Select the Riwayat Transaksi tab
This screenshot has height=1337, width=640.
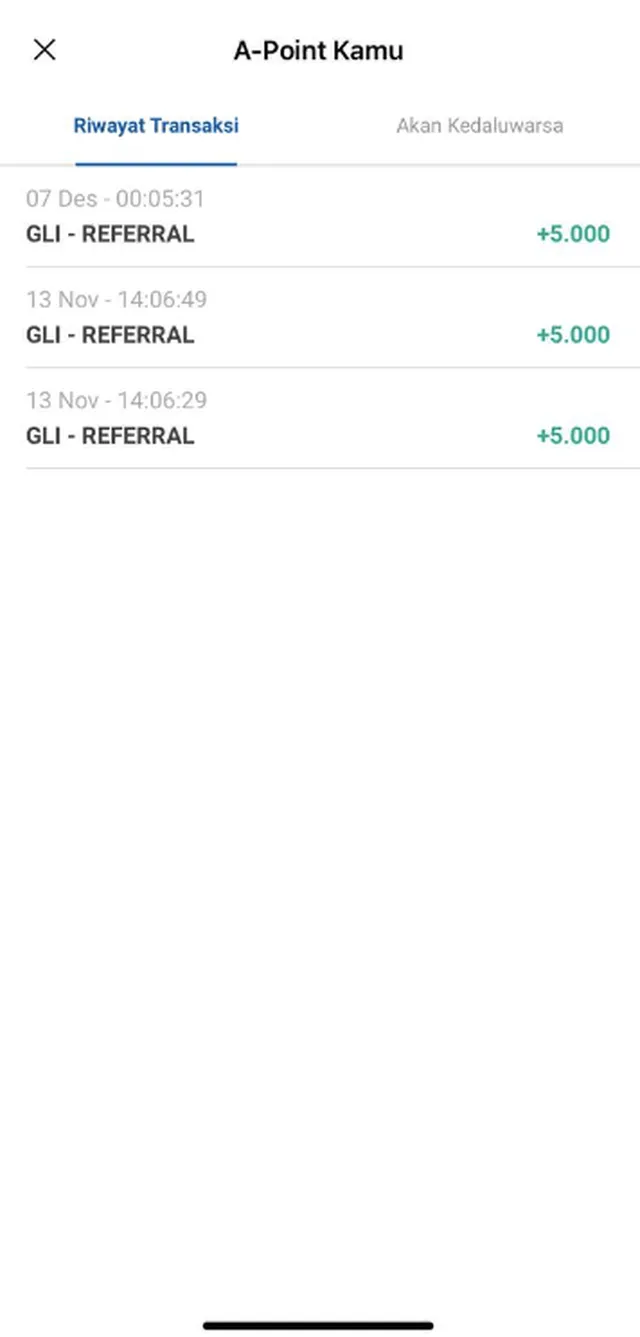[156, 126]
